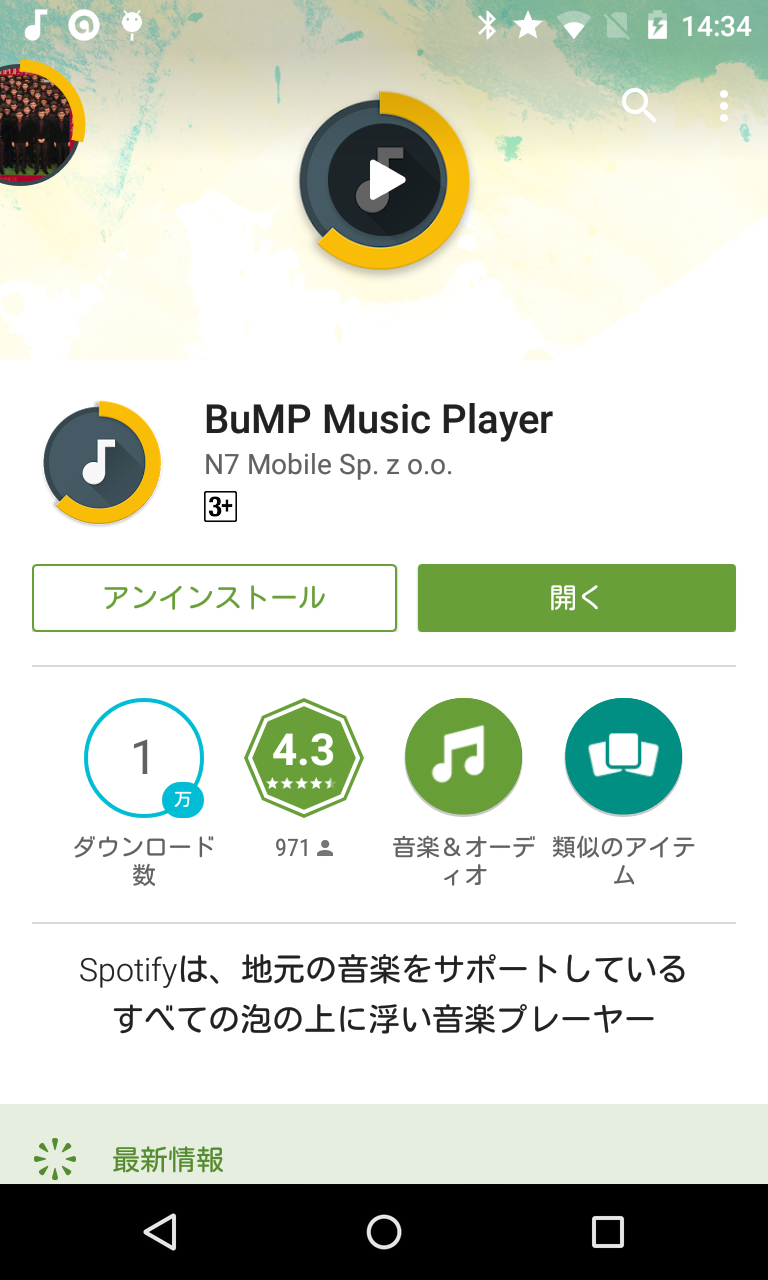Tap the feature banner play logo artwork
Screen dimensions: 768x1280
[384, 178]
